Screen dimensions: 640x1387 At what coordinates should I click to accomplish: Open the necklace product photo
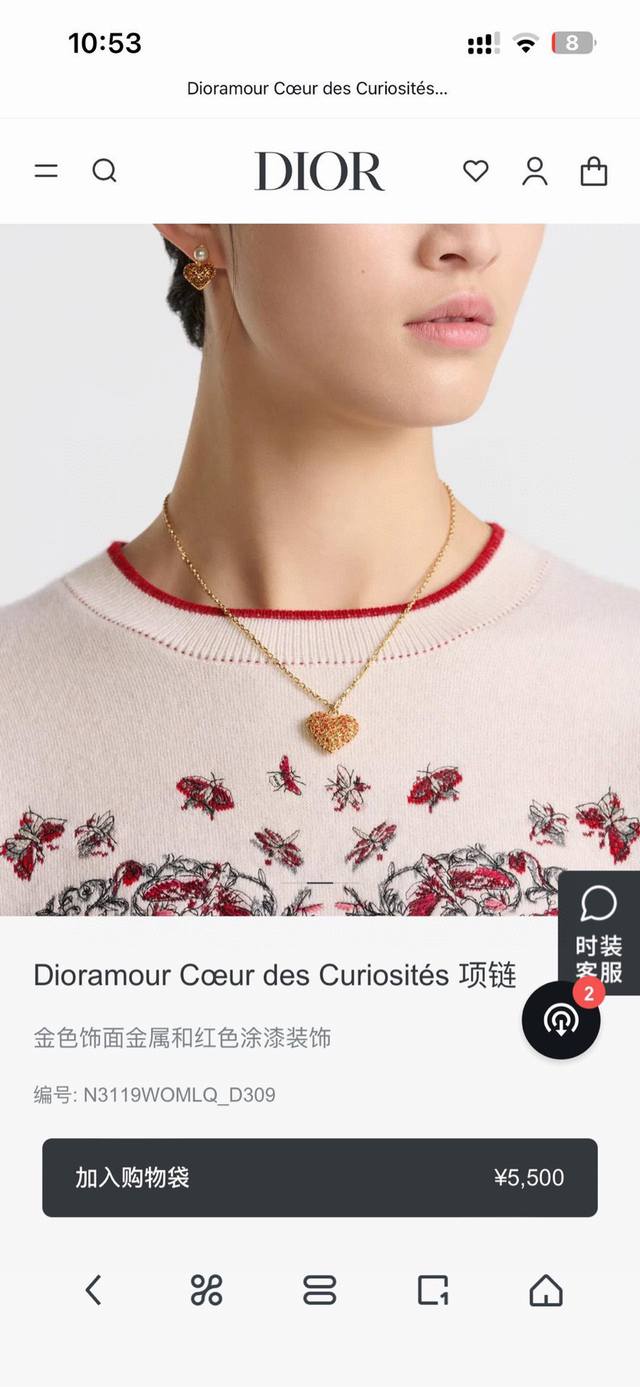coord(320,568)
